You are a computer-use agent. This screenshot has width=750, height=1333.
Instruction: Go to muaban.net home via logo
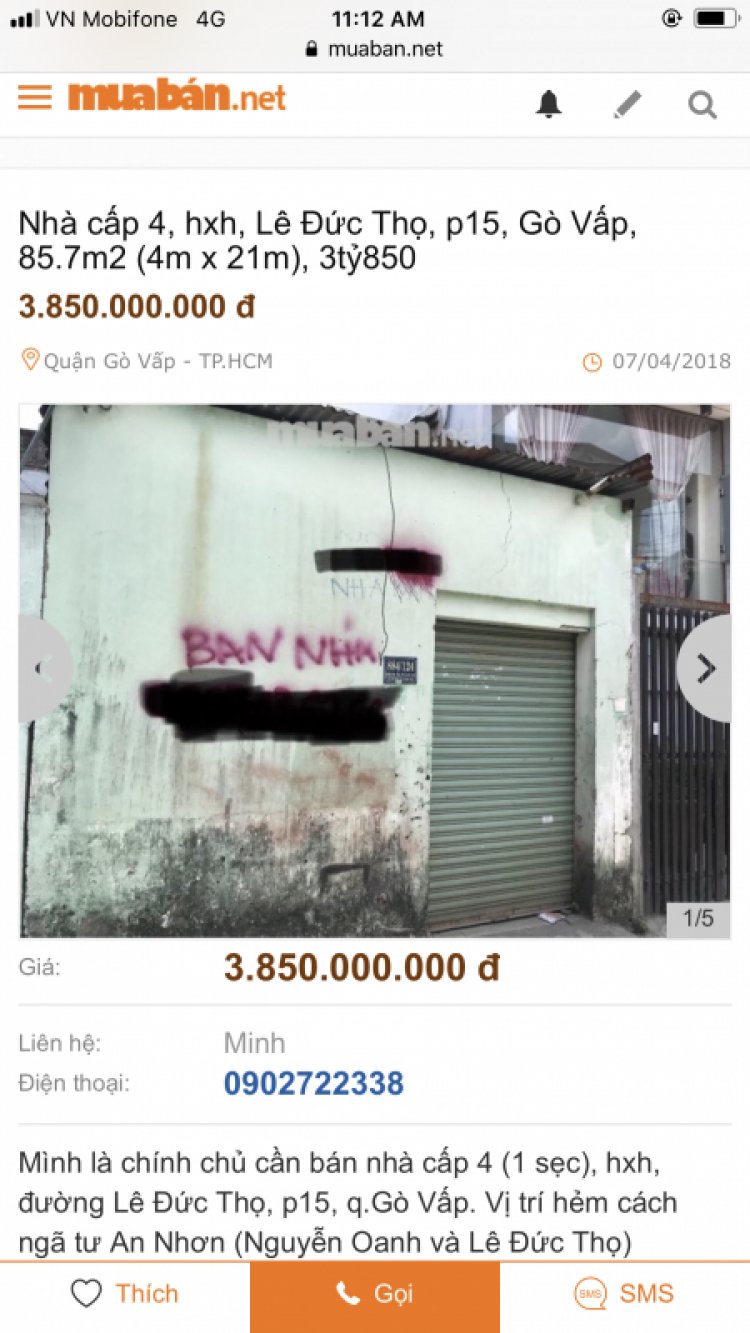[x=177, y=97]
